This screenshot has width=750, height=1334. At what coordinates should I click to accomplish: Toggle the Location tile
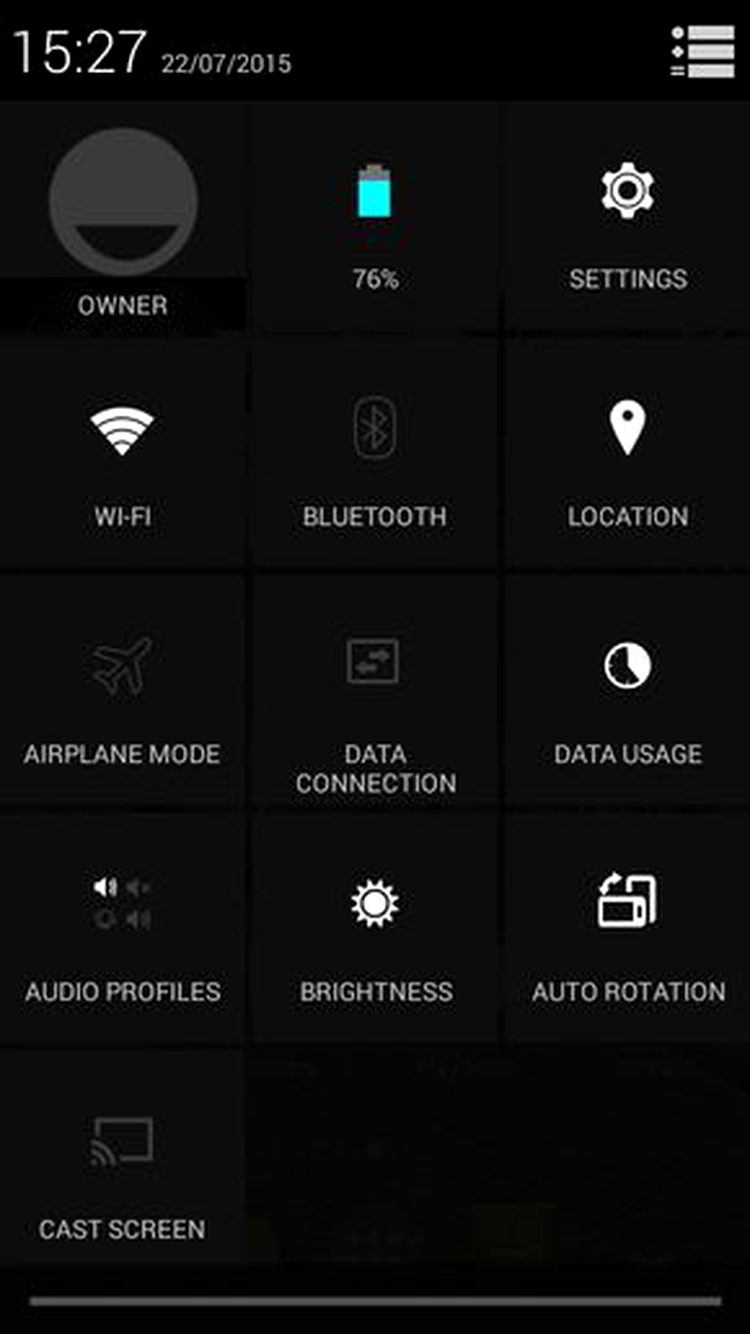[x=628, y=453]
